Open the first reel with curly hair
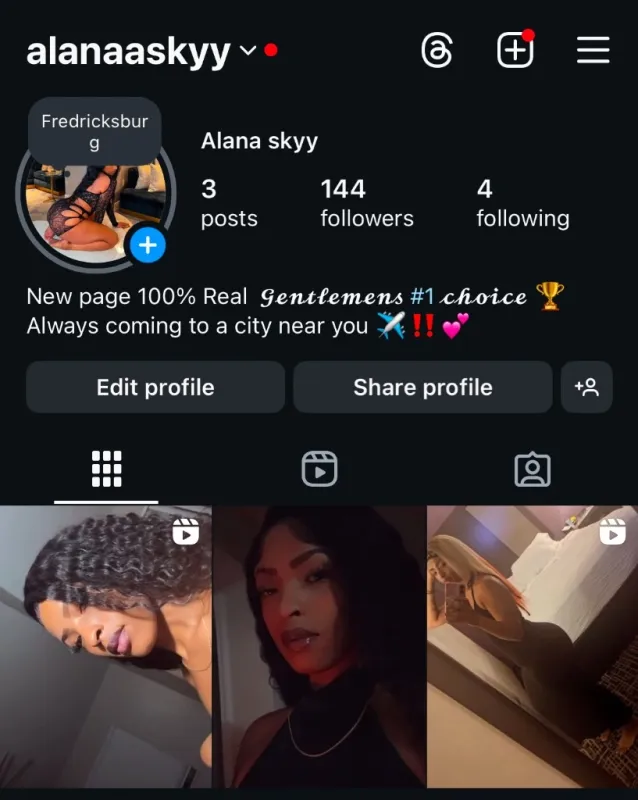The height and width of the screenshot is (800, 638). [x=106, y=647]
